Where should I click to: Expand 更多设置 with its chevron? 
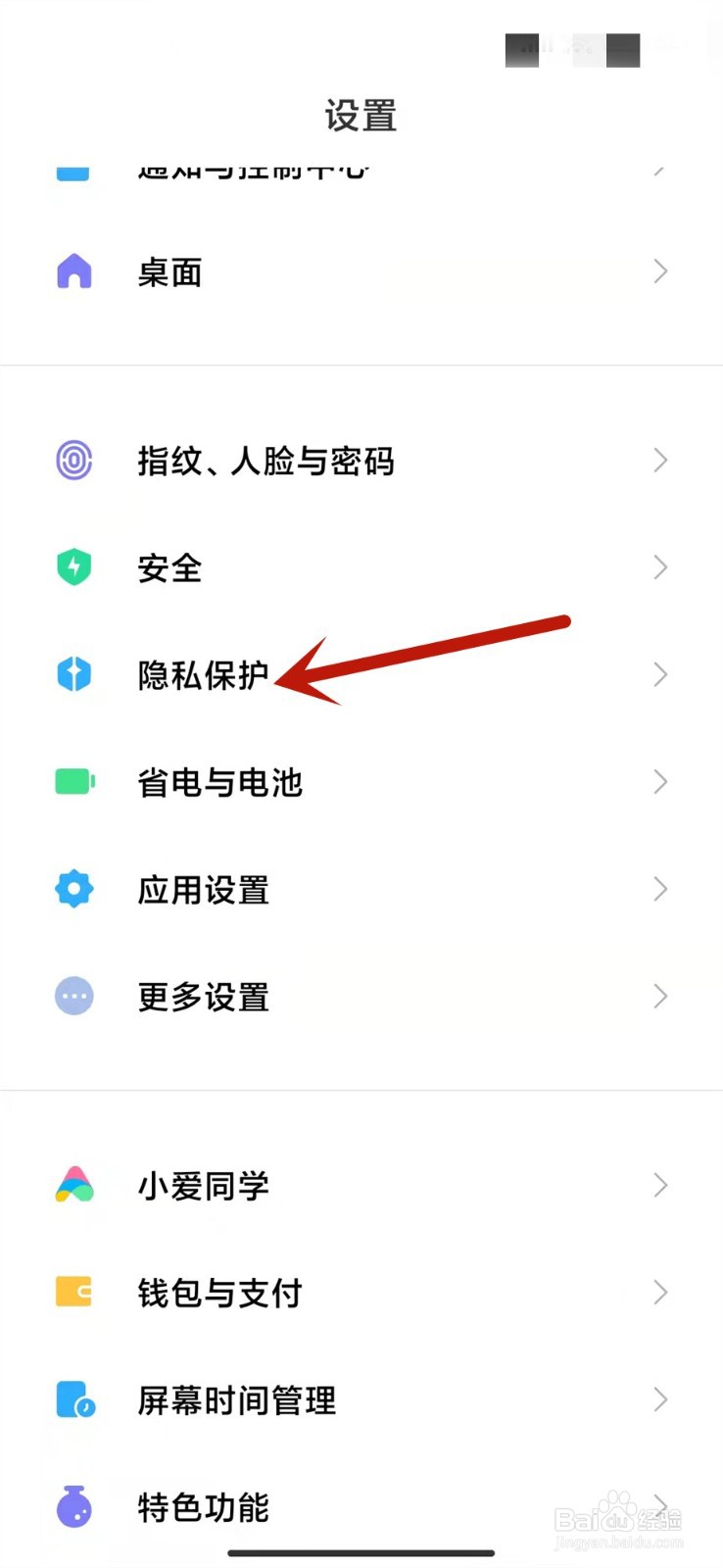pyautogui.click(x=660, y=996)
